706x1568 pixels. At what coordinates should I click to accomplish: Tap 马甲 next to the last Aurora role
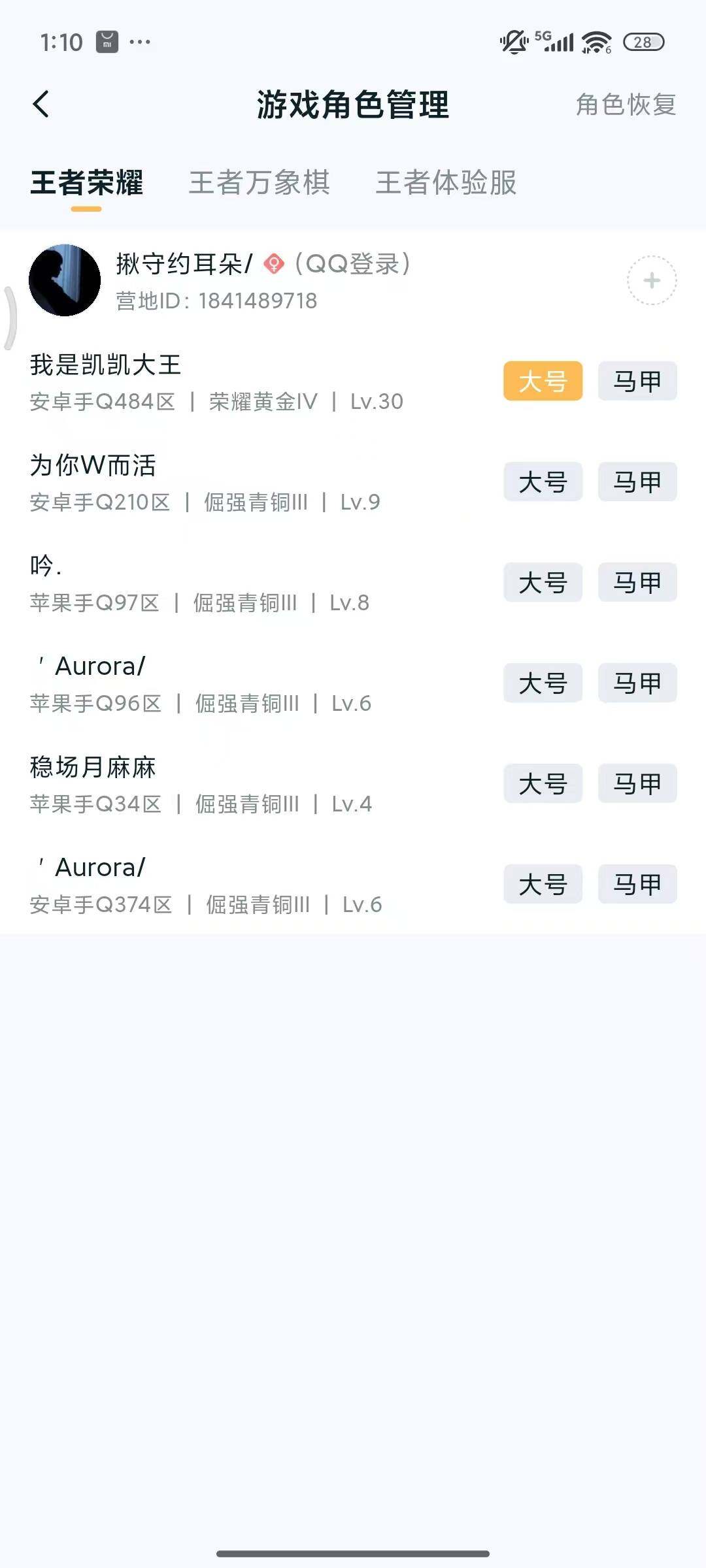pyautogui.click(x=636, y=884)
